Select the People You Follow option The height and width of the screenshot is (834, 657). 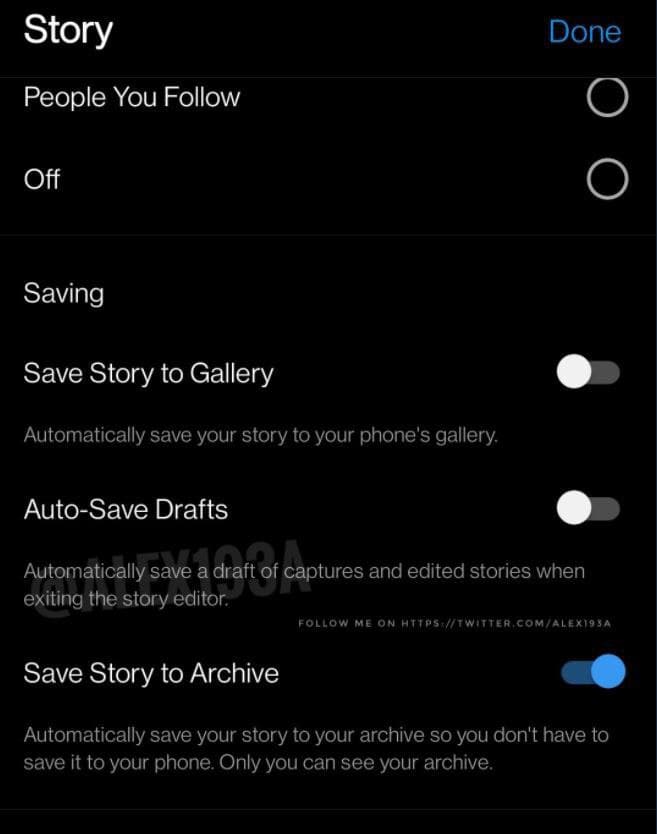click(x=606, y=98)
